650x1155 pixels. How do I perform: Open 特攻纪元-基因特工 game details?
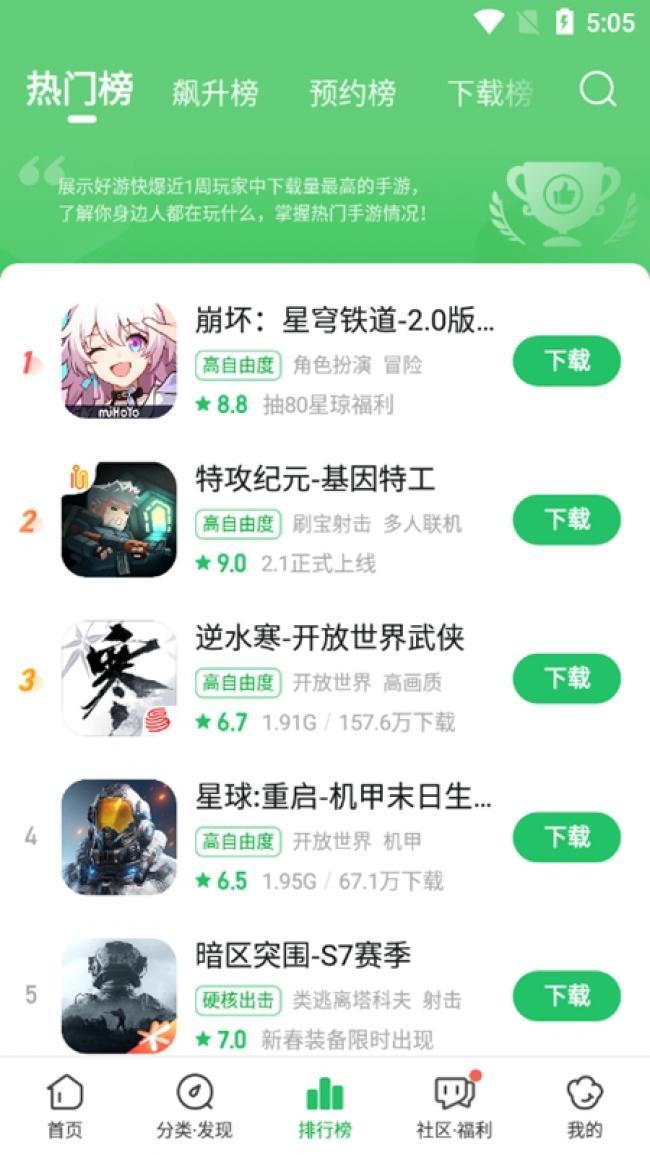click(x=315, y=480)
